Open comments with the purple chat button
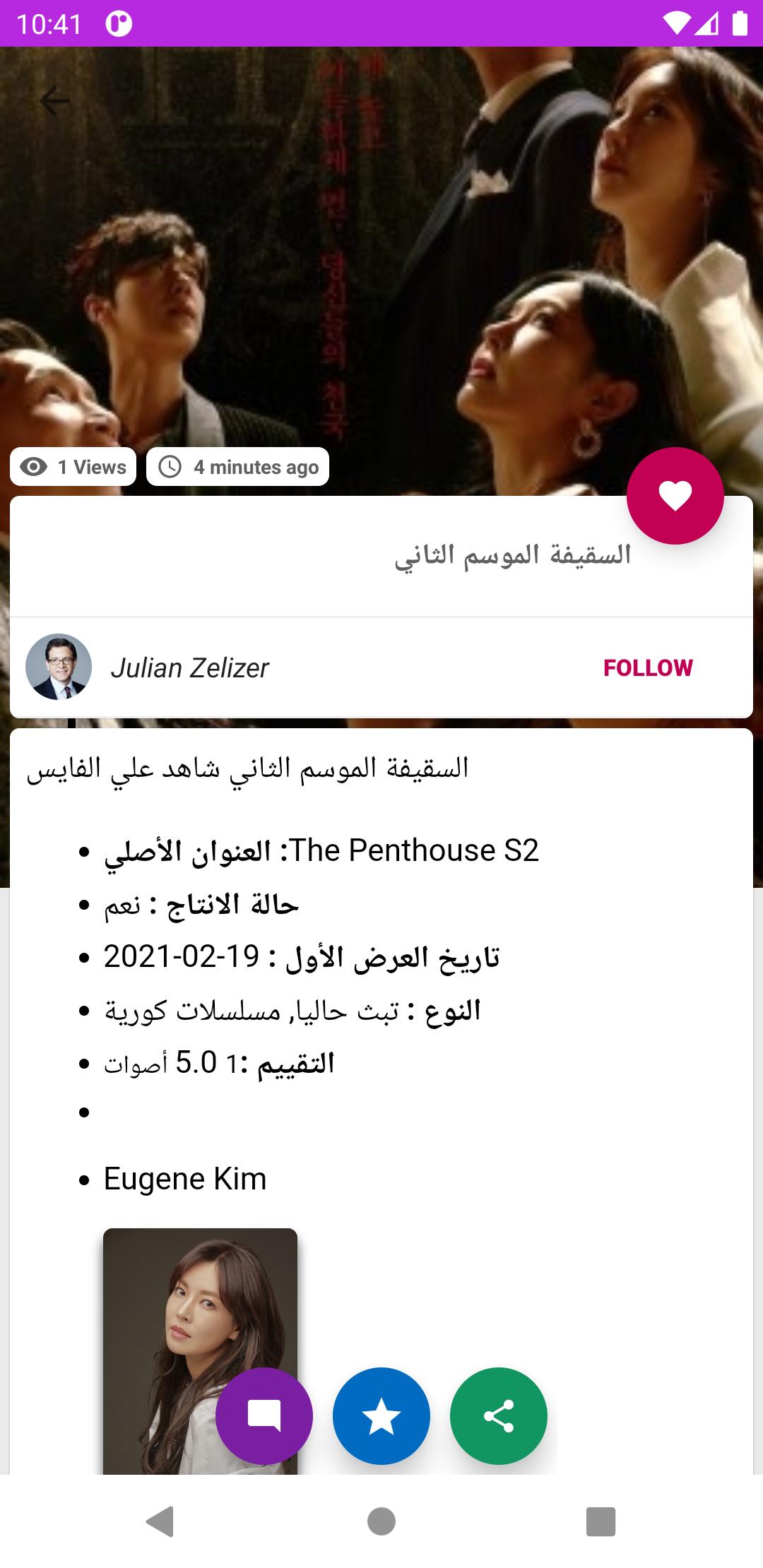The height and width of the screenshot is (1568, 763). click(x=264, y=1415)
